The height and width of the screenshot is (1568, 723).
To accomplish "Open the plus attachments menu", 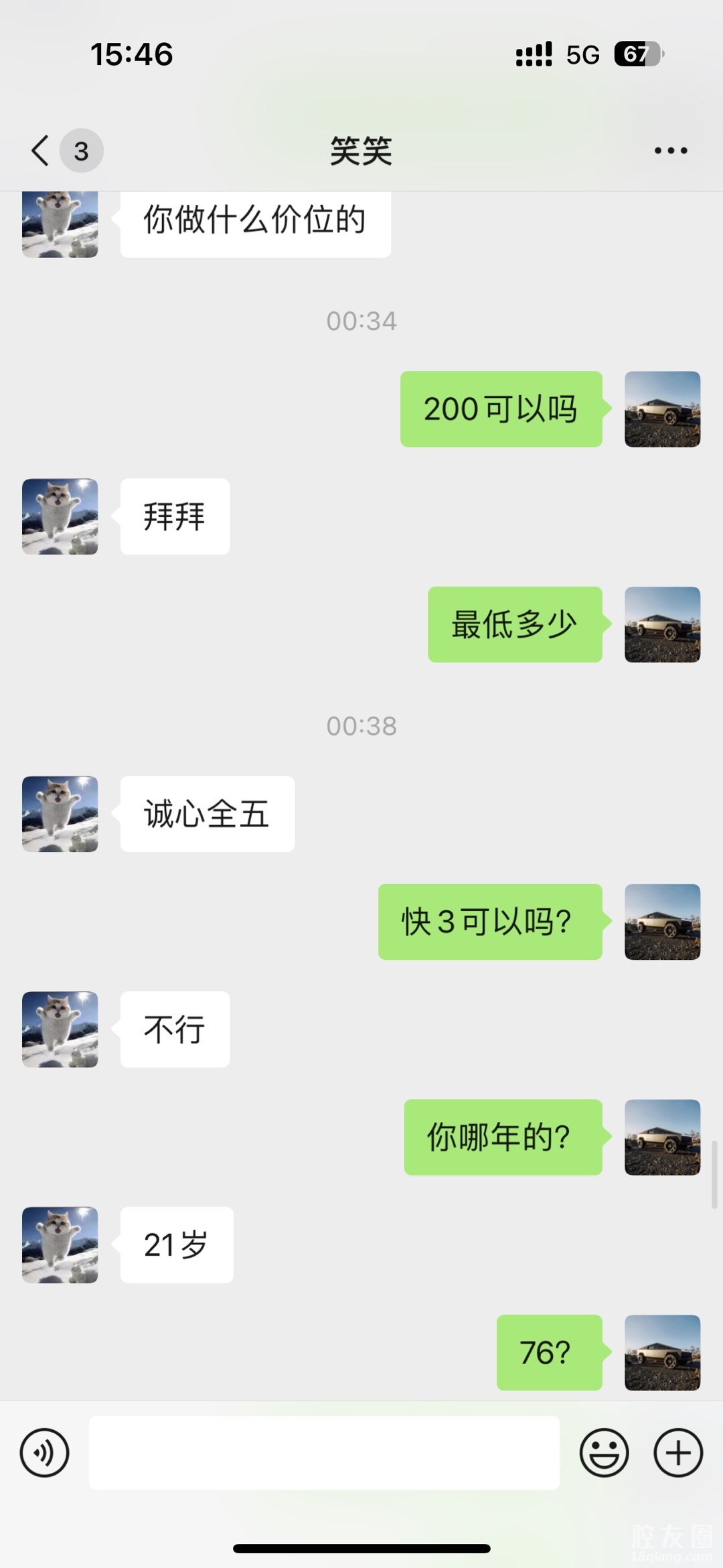I will click(677, 1453).
